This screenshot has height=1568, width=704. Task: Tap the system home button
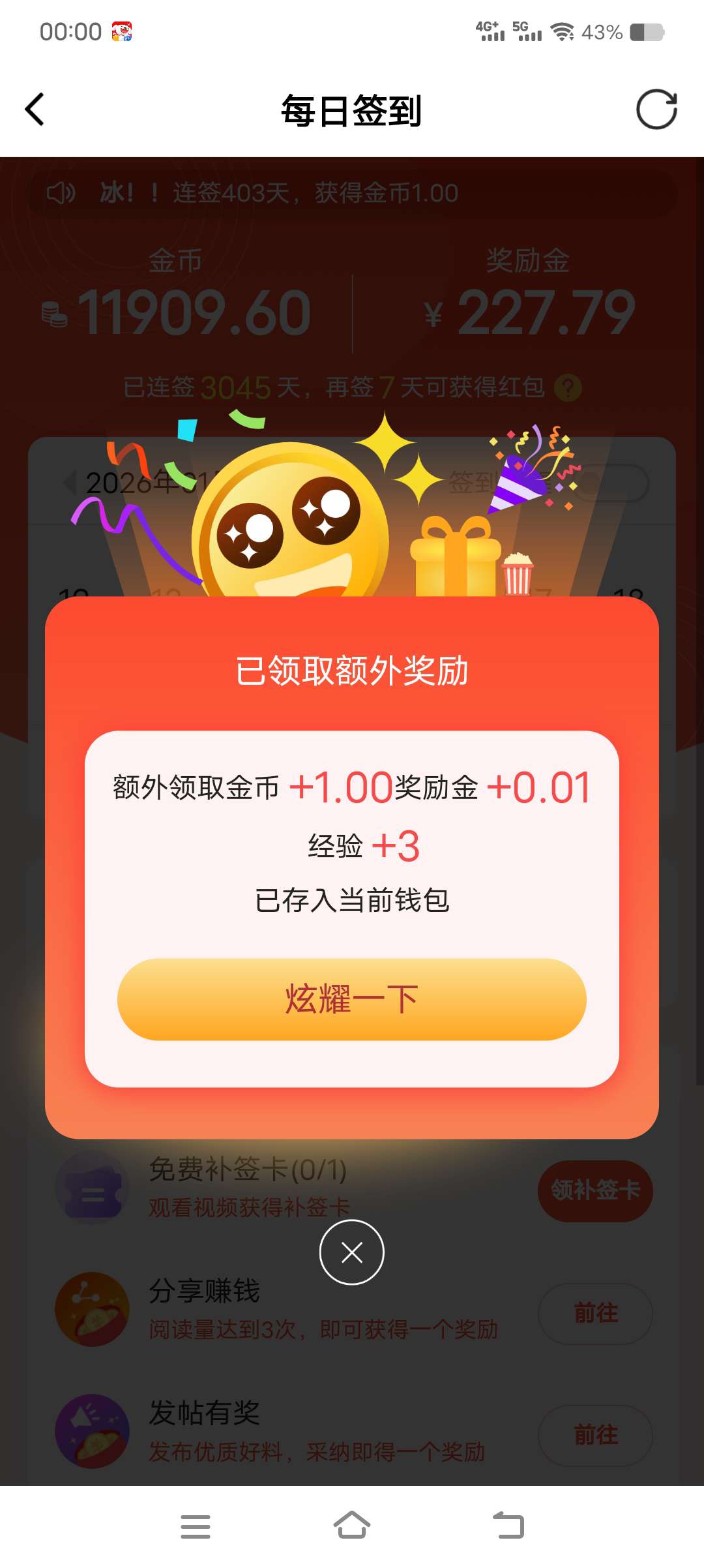click(x=351, y=1526)
